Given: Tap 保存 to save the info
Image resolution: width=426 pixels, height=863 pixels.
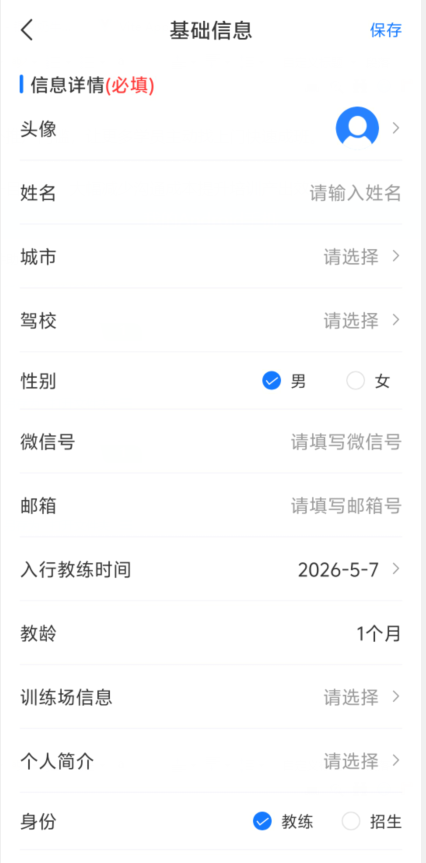Looking at the screenshot, I should click(386, 30).
